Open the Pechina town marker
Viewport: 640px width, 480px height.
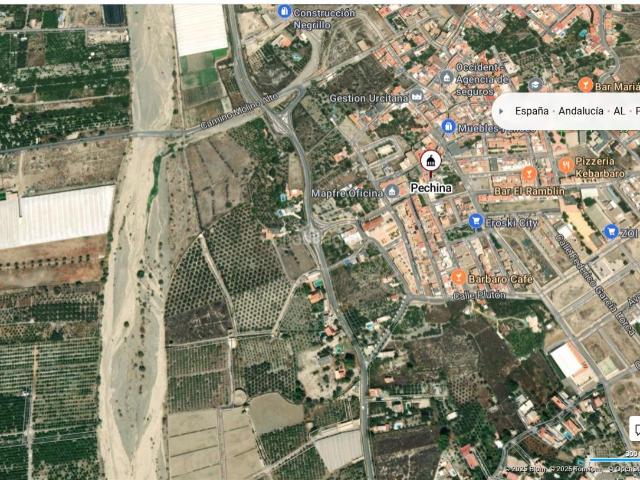(x=431, y=162)
